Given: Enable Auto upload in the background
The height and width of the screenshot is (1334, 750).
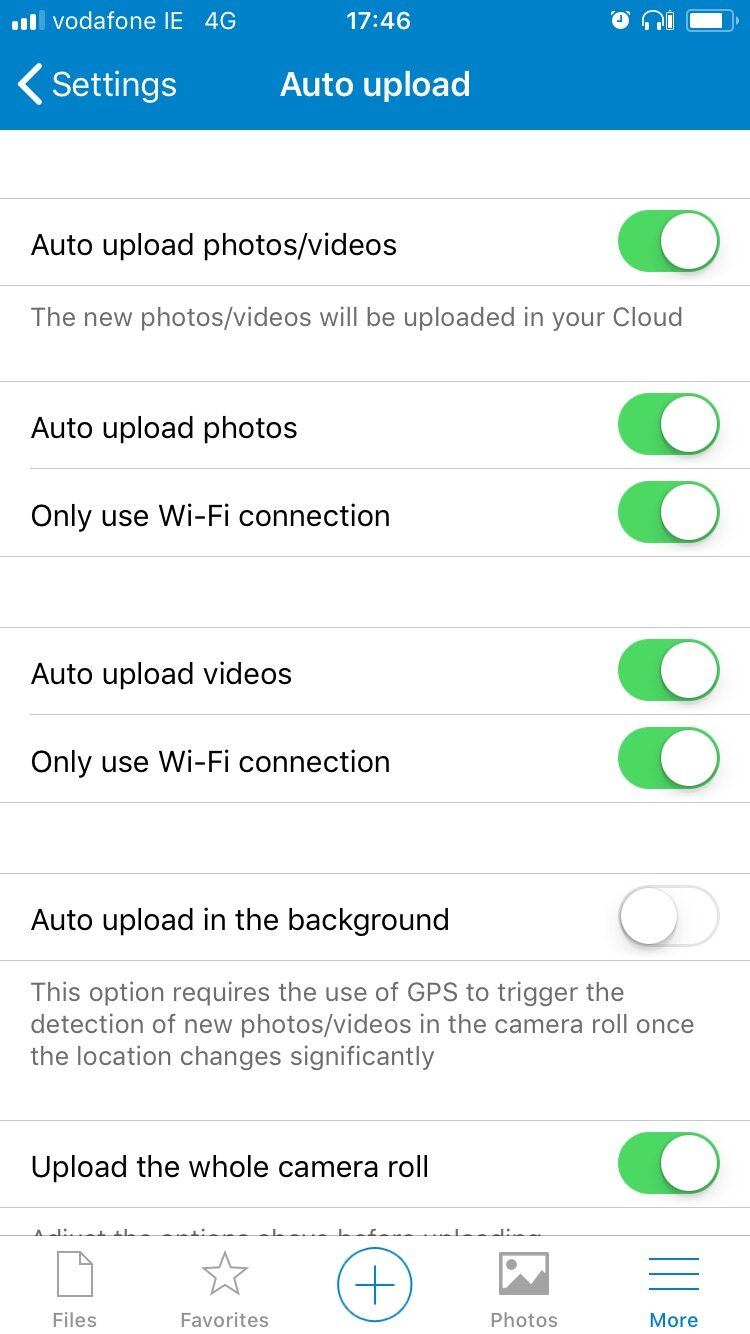Looking at the screenshot, I should pos(667,916).
